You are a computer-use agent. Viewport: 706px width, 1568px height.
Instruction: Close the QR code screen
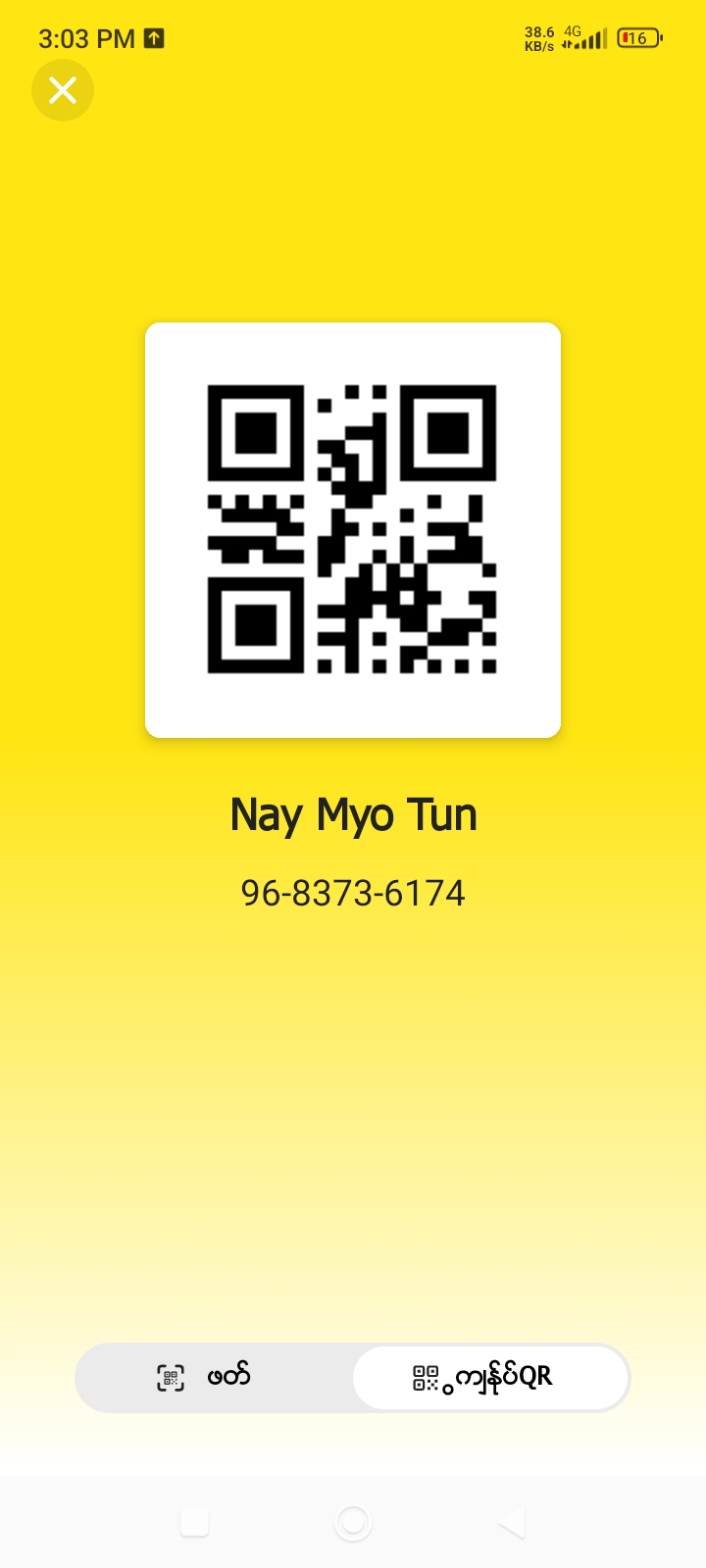(63, 90)
